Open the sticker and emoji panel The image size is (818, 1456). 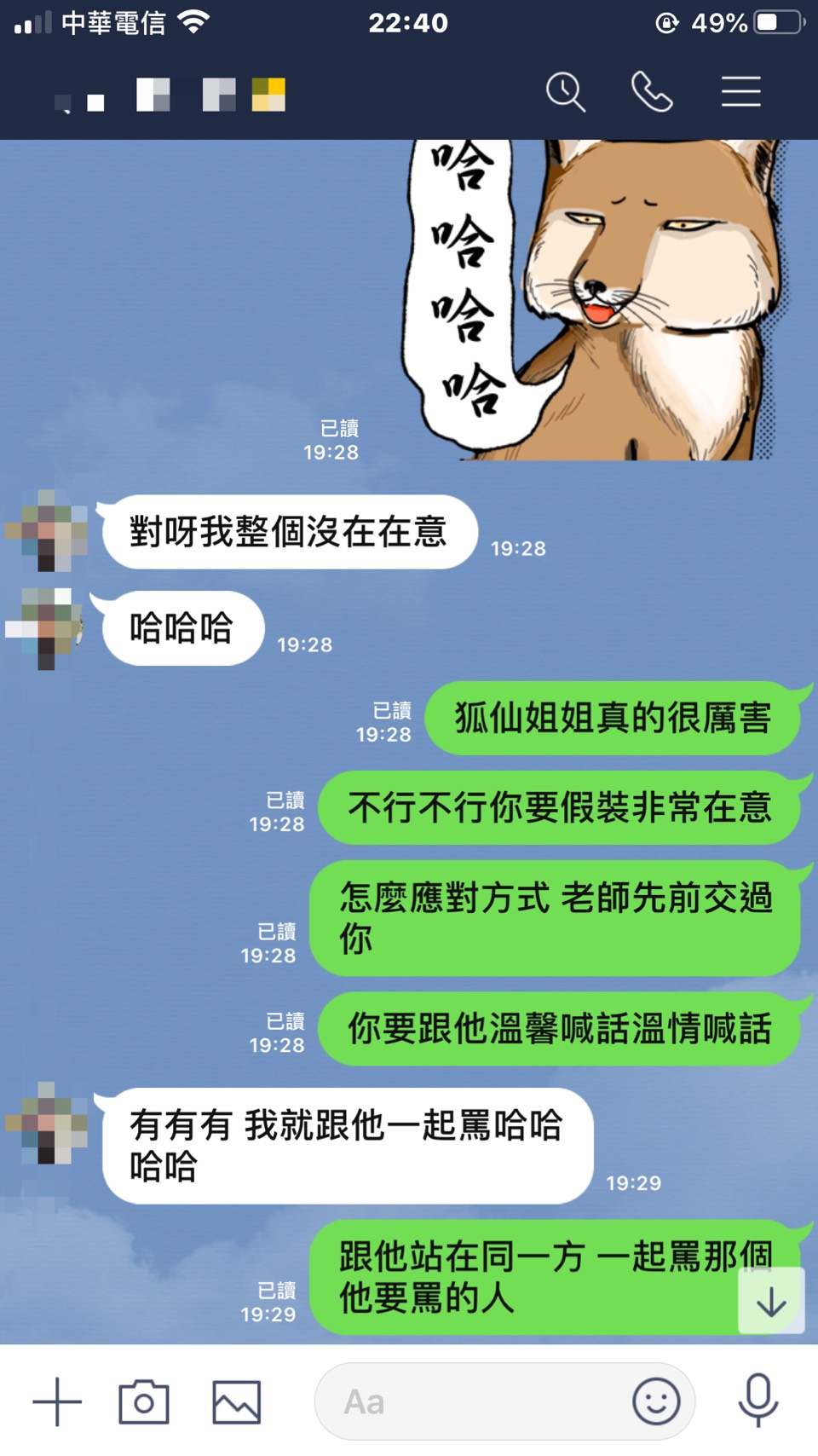656,1401
